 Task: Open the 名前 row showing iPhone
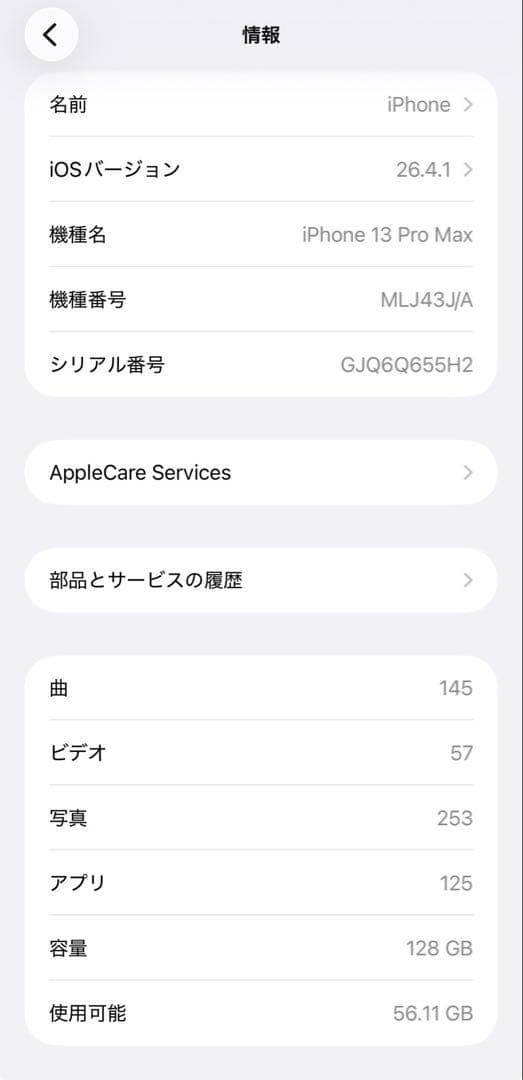pyautogui.click(x=261, y=105)
